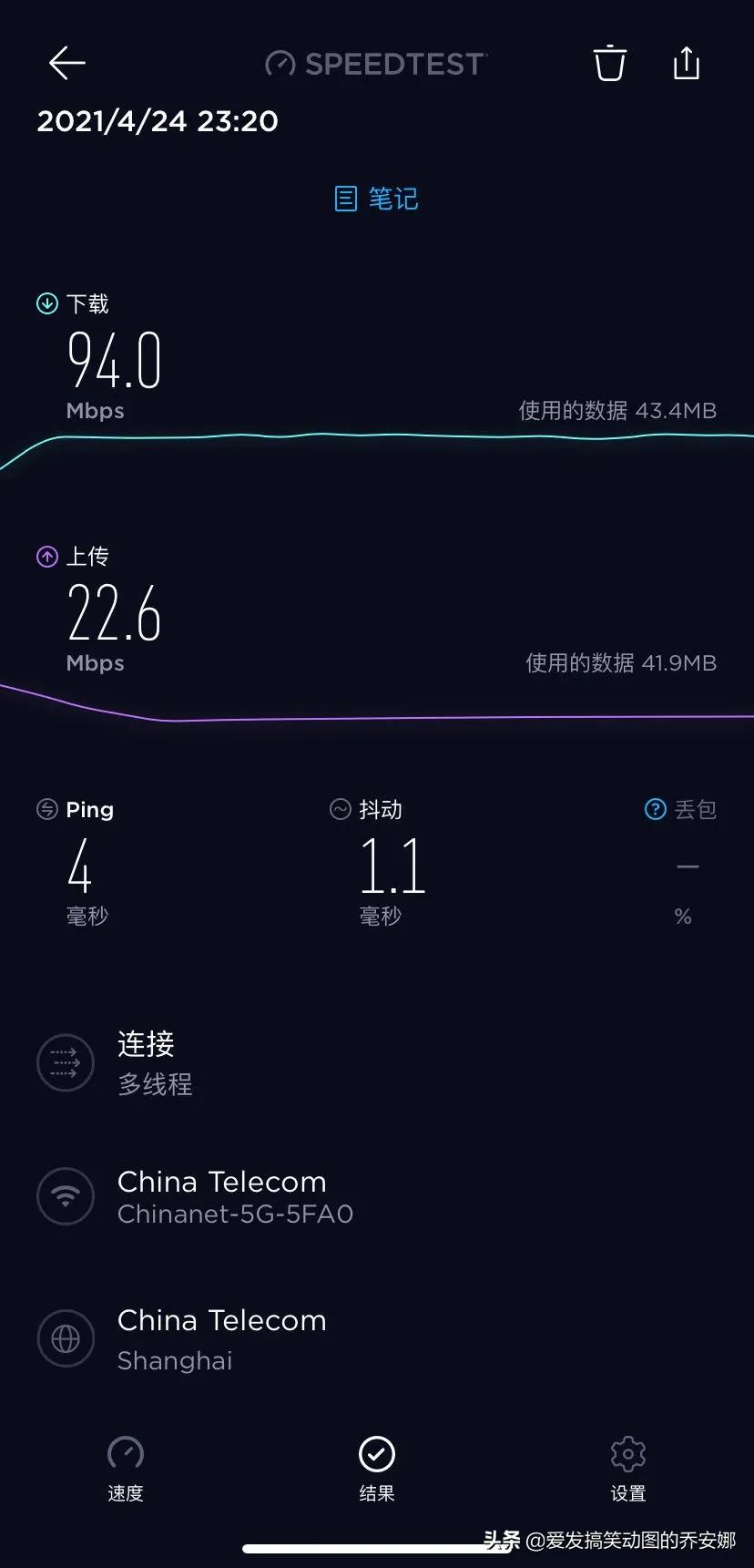
Task: Select the Wi-Fi icon next to Chinanet-5G-5FA0
Action: 66,1196
